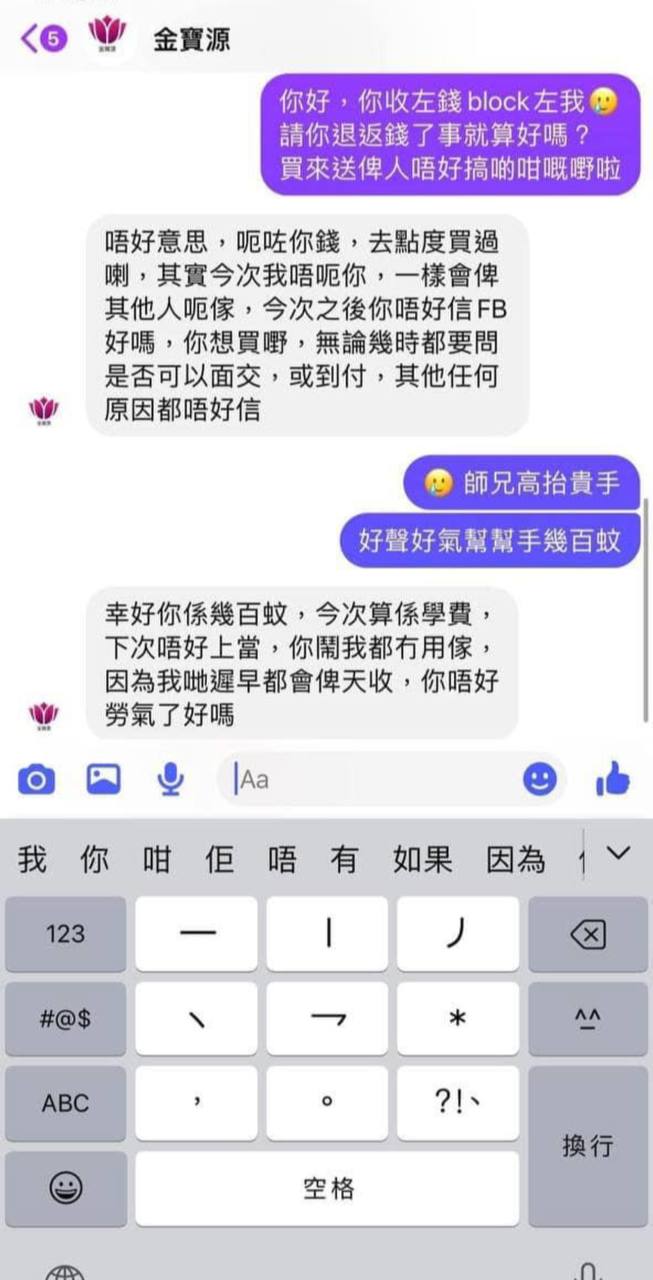The image size is (653, 1280).
Task: Open the emoji picker in the message box
Action: [539, 779]
